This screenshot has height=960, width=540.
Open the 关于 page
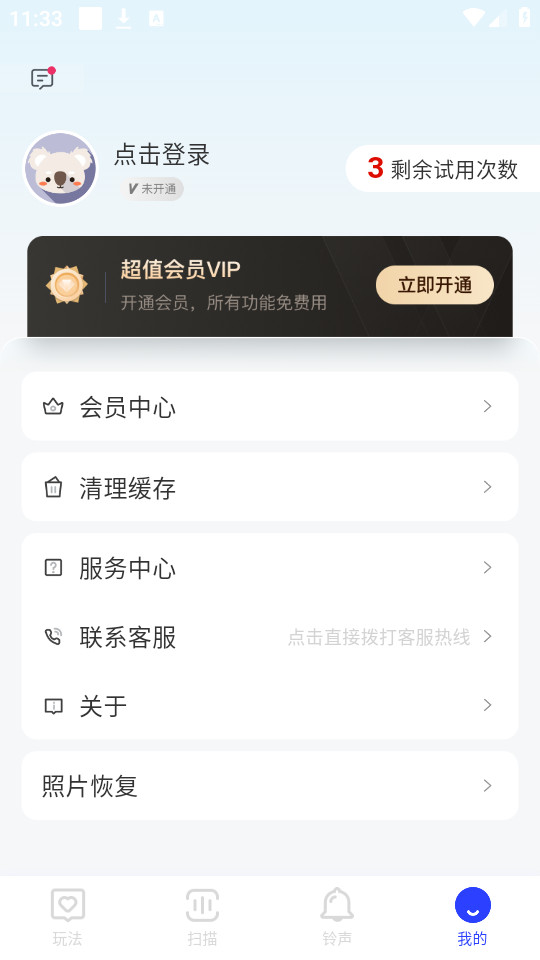[x=270, y=705]
